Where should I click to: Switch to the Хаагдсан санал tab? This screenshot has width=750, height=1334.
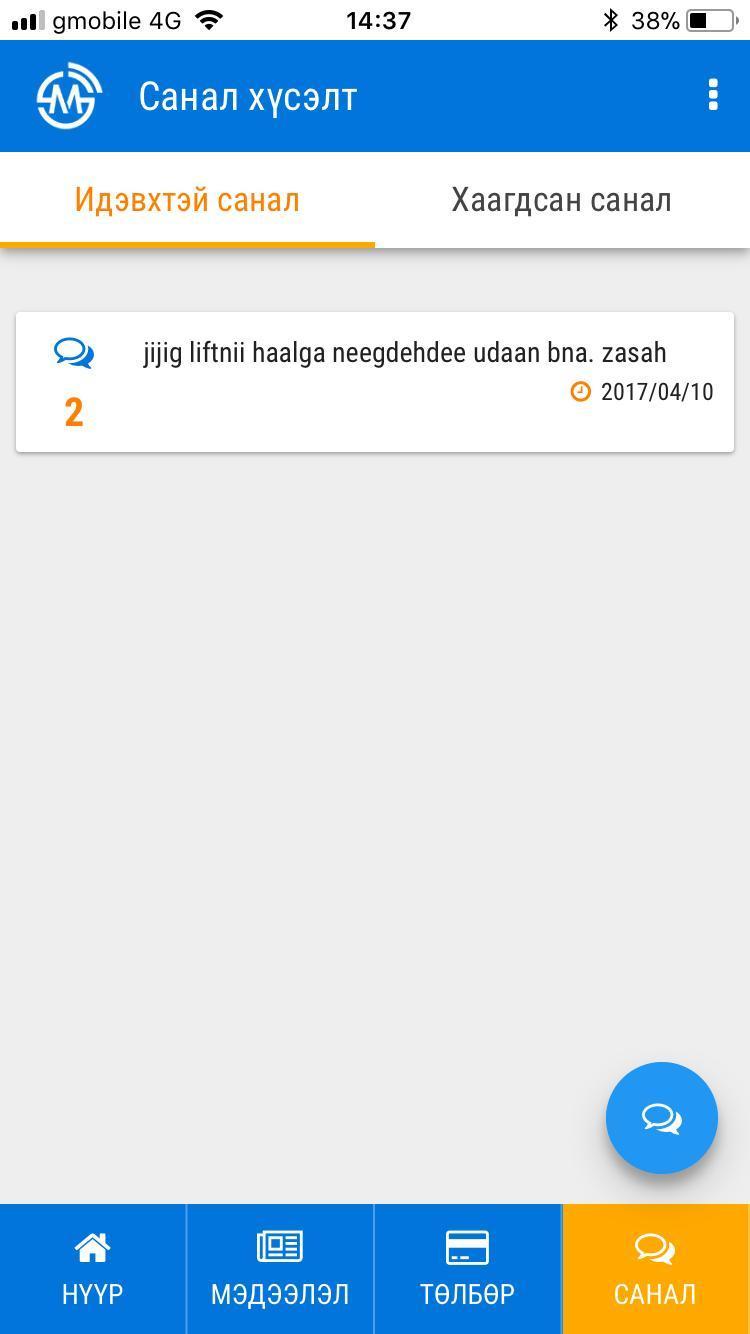[562, 199]
